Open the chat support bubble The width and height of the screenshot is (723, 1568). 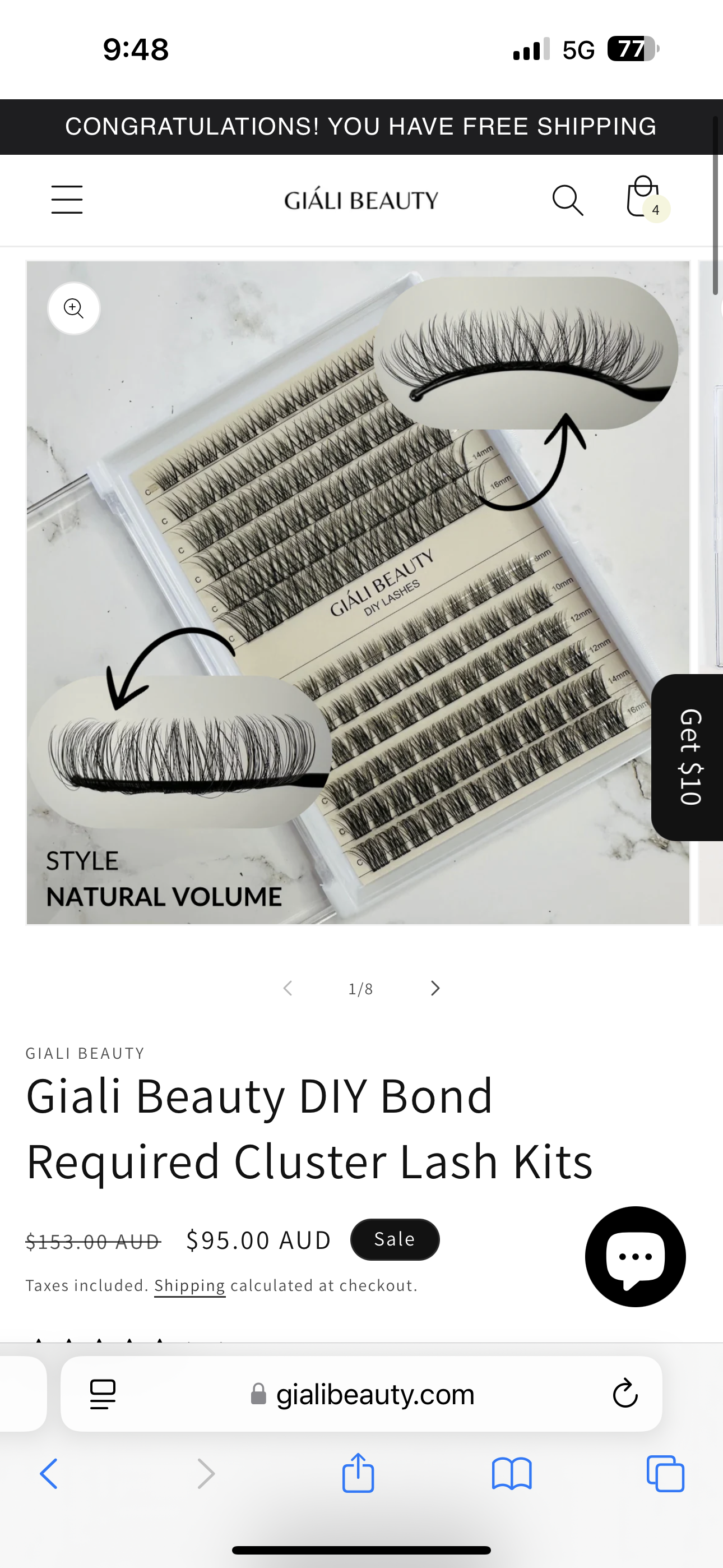click(x=635, y=1256)
